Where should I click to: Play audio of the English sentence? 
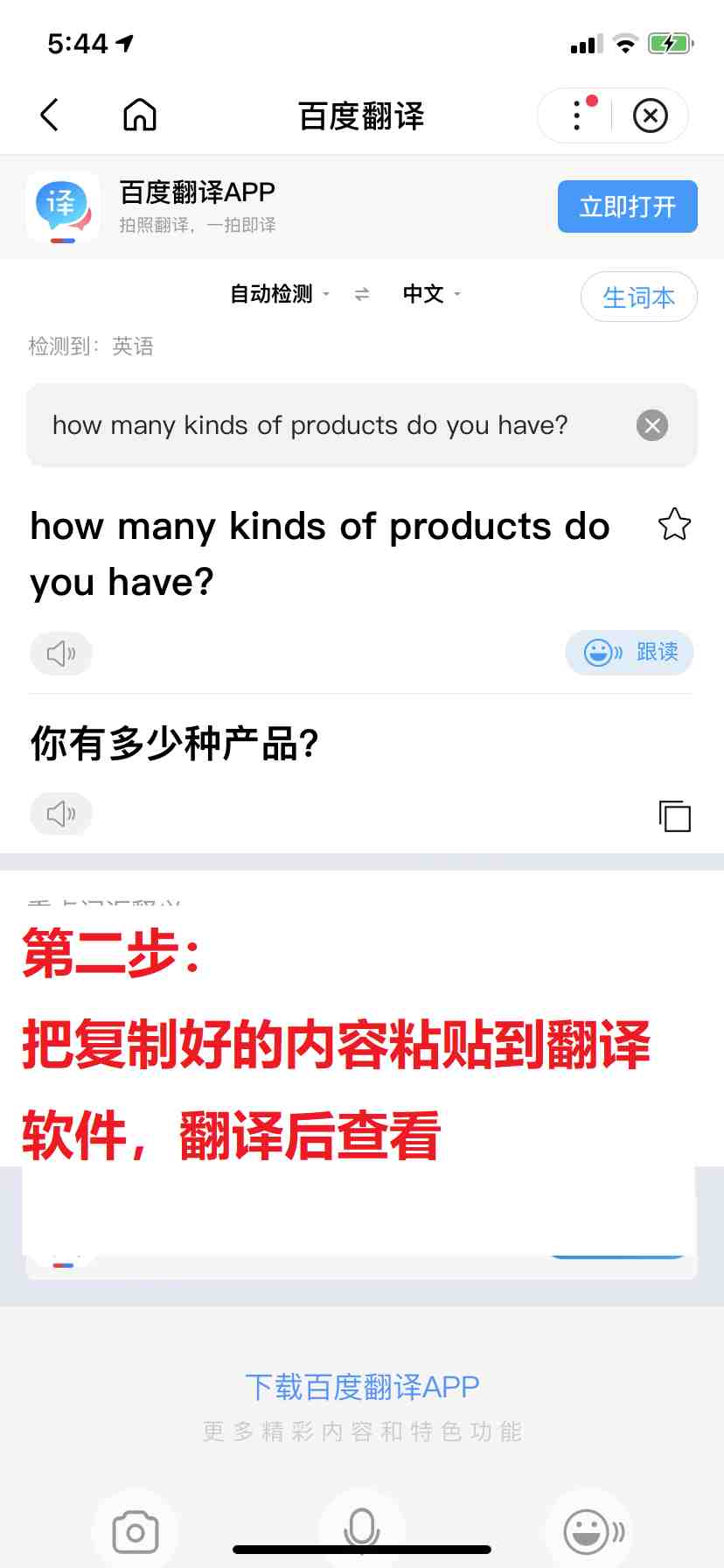point(61,653)
